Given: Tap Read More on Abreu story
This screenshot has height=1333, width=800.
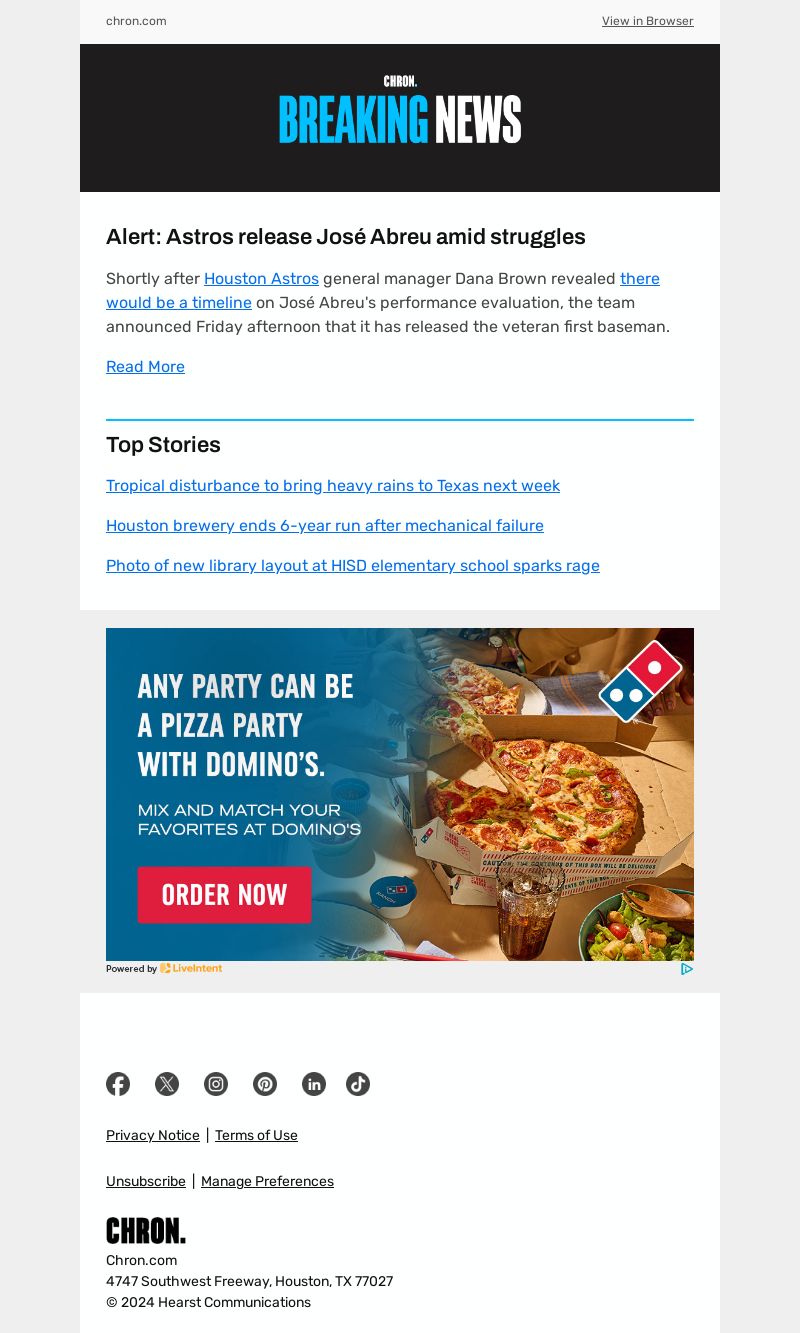Looking at the screenshot, I should tap(145, 367).
